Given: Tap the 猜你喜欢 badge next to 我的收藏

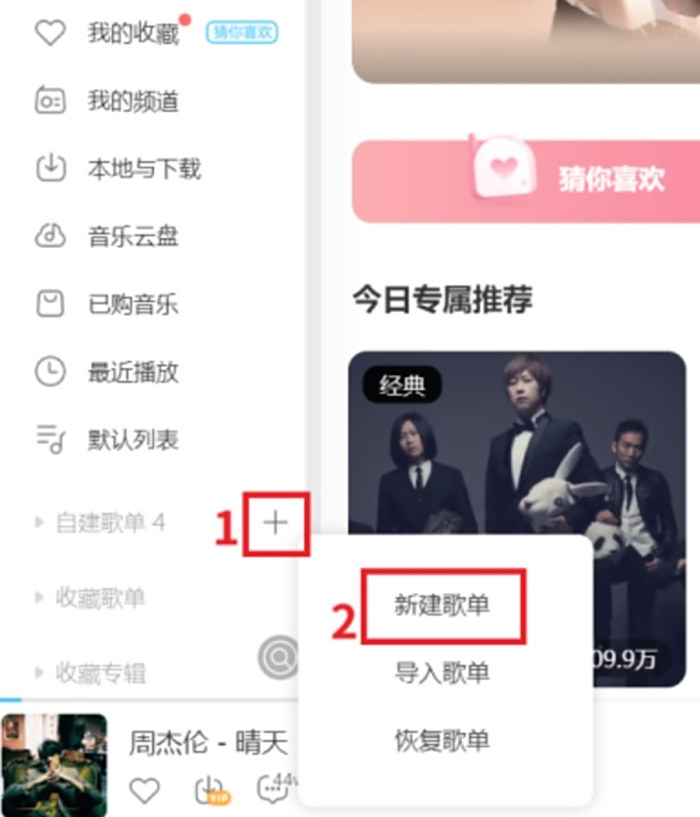Looking at the screenshot, I should (241, 33).
